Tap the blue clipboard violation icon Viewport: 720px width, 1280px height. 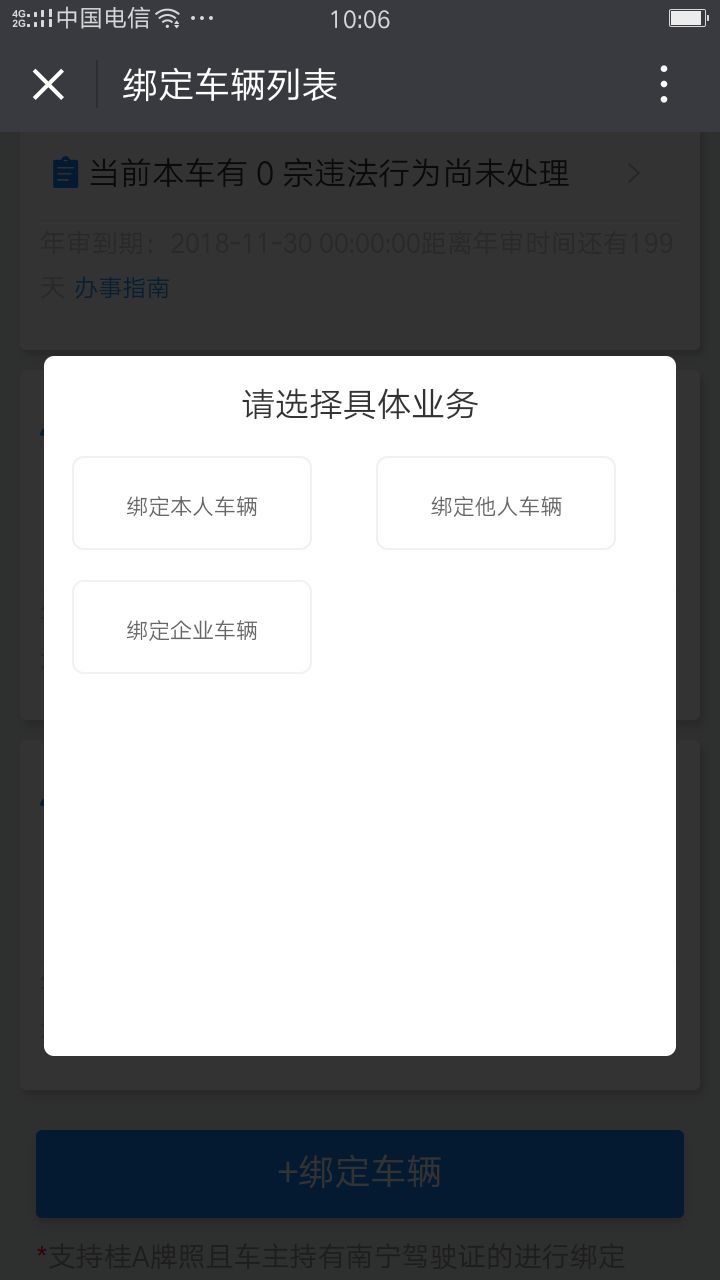pos(63,173)
